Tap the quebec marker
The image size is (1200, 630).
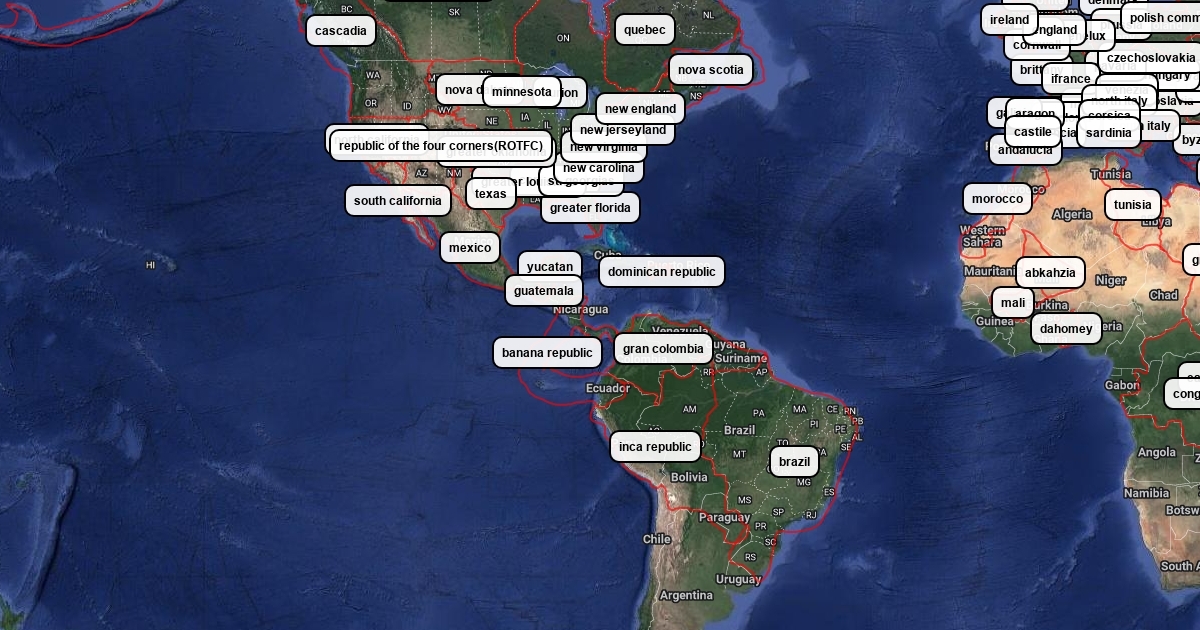coord(644,30)
